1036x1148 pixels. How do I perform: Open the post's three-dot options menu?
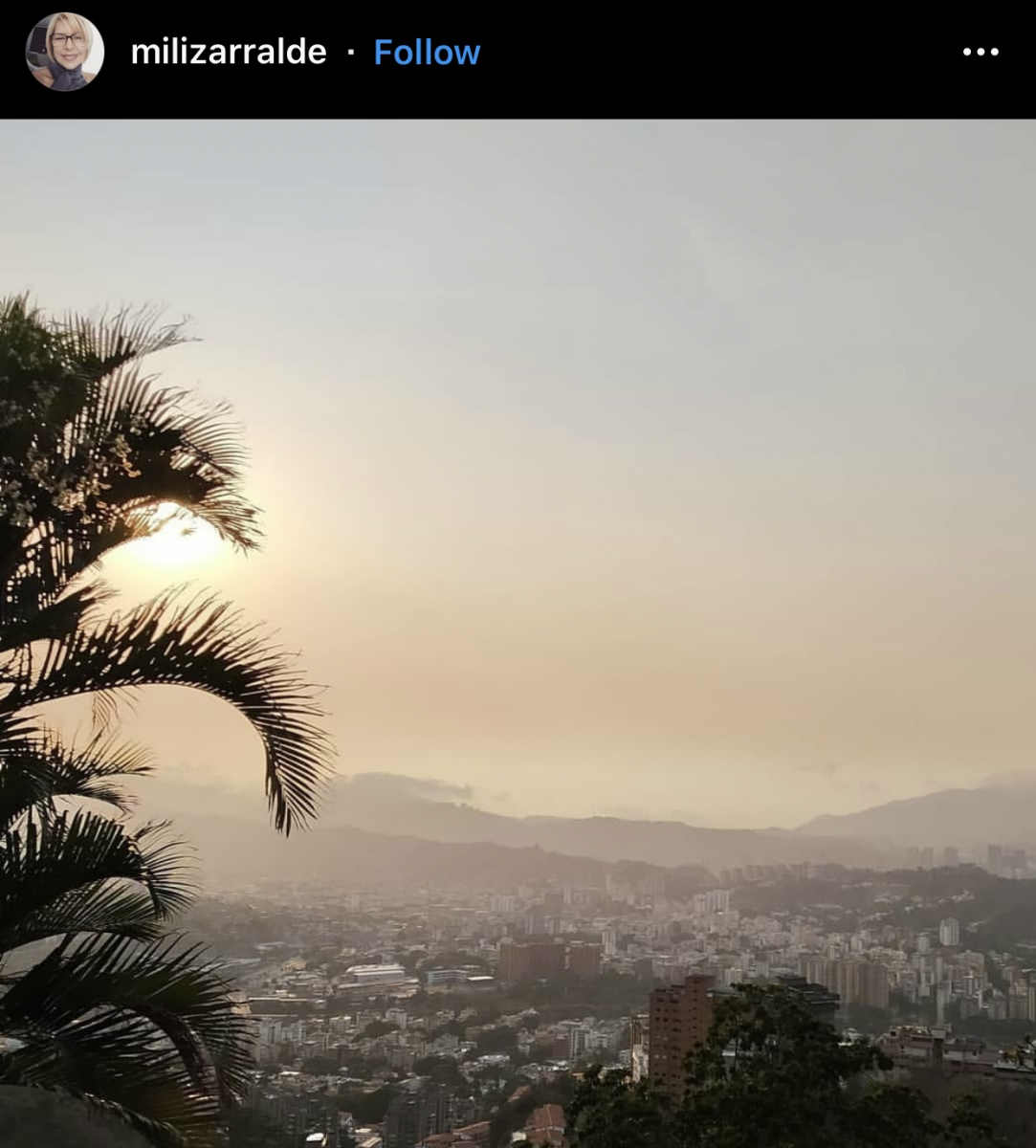(981, 52)
